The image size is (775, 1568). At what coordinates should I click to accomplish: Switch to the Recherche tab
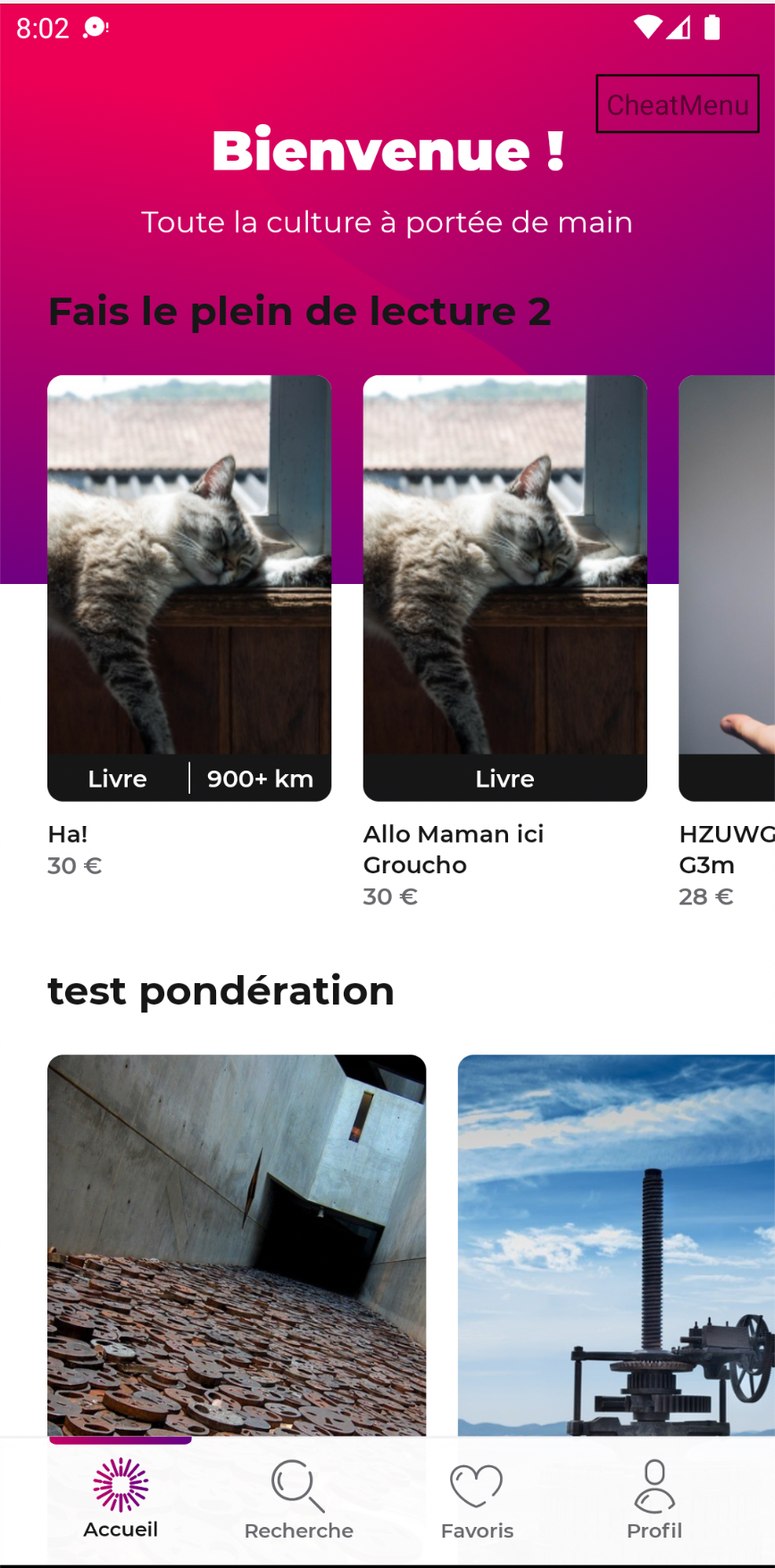(299, 1500)
